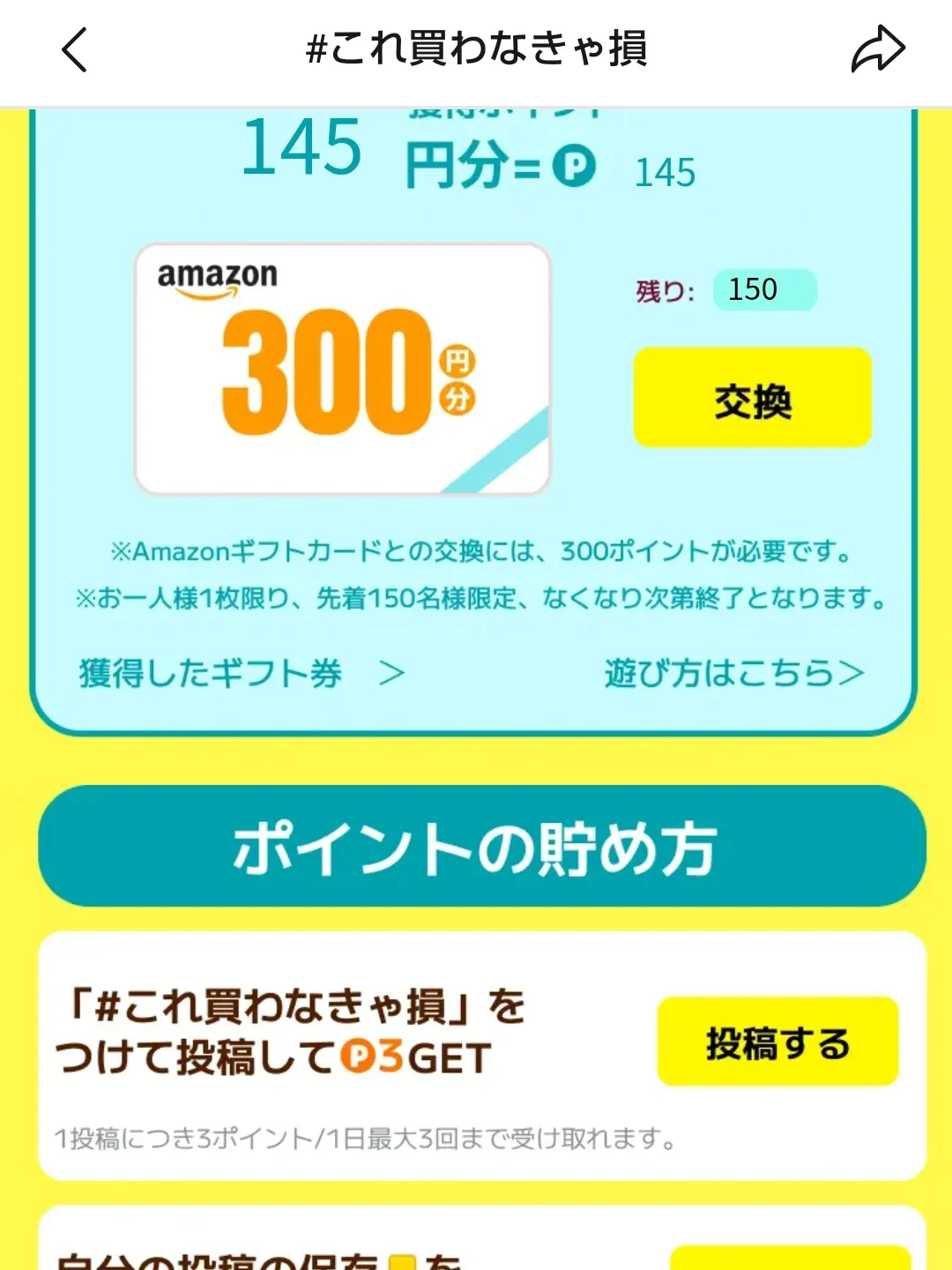The image size is (952, 1270).
Task: Tap the 投稿する post button
Action: point(777,1042)
